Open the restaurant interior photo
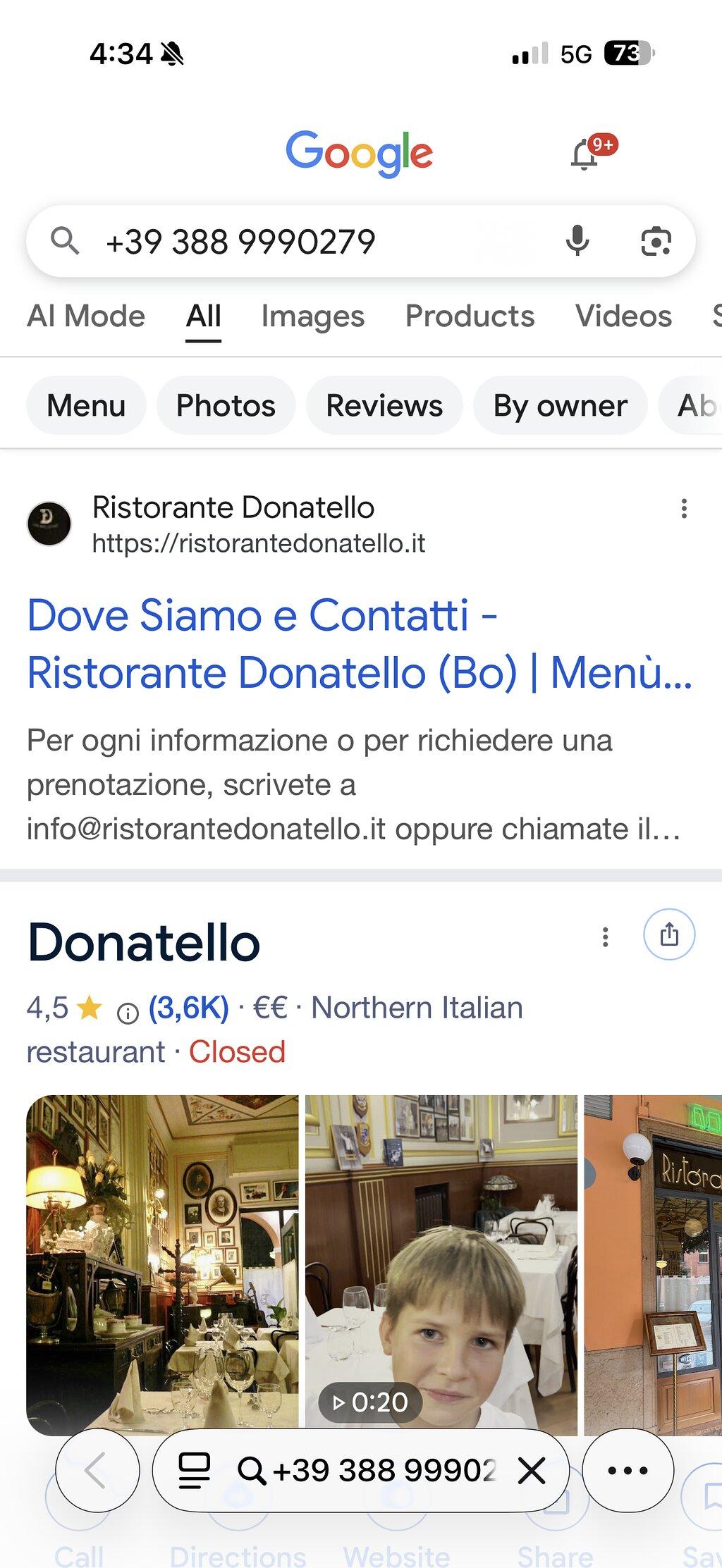This screenshot has width=722, height=1568. click(162, 1265)
